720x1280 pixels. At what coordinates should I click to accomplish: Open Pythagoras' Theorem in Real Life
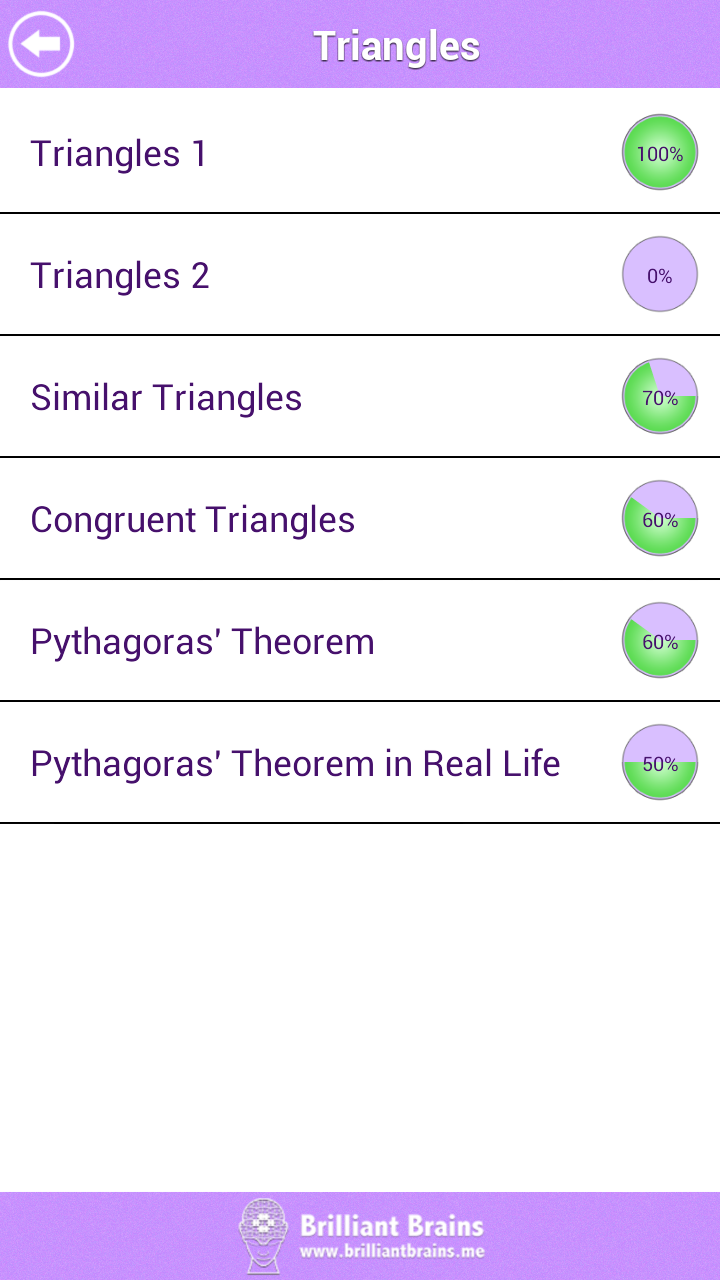click(295, 762)
